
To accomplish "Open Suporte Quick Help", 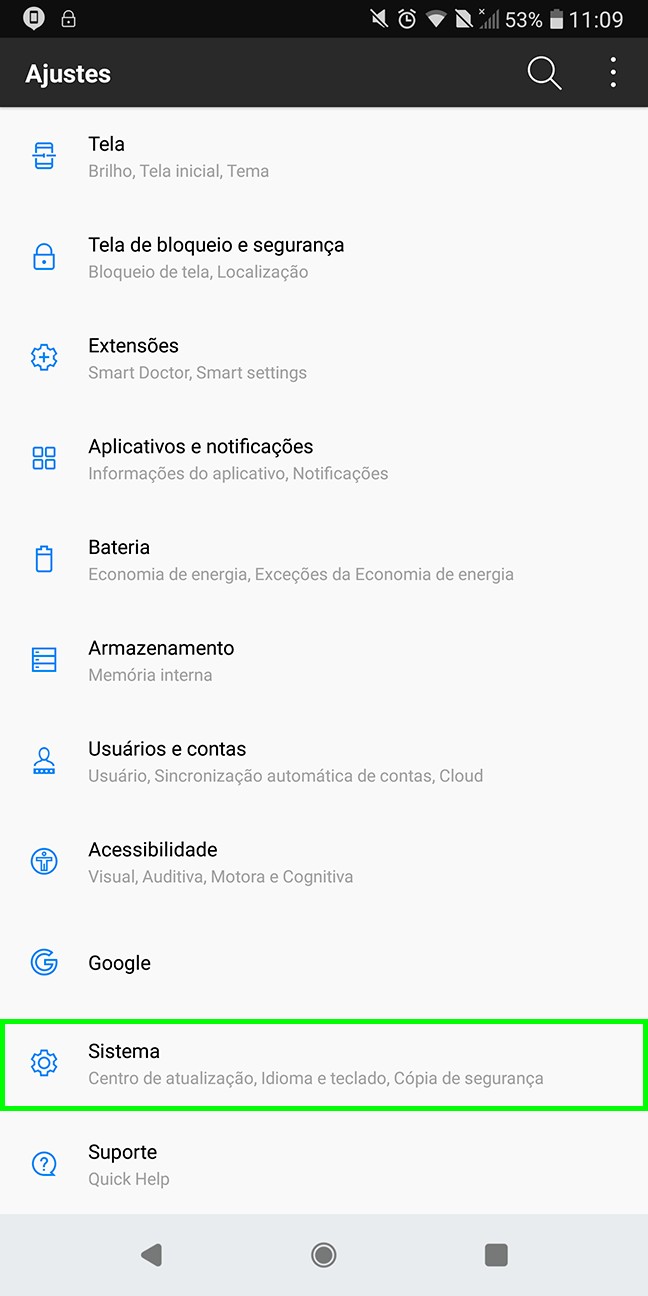I will (x=324, y=1165).
